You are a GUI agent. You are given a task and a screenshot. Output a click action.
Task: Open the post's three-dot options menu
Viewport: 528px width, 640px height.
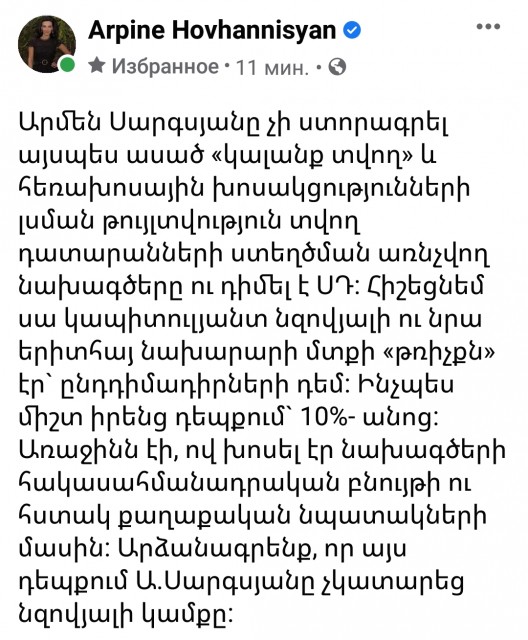click(488, 27)
